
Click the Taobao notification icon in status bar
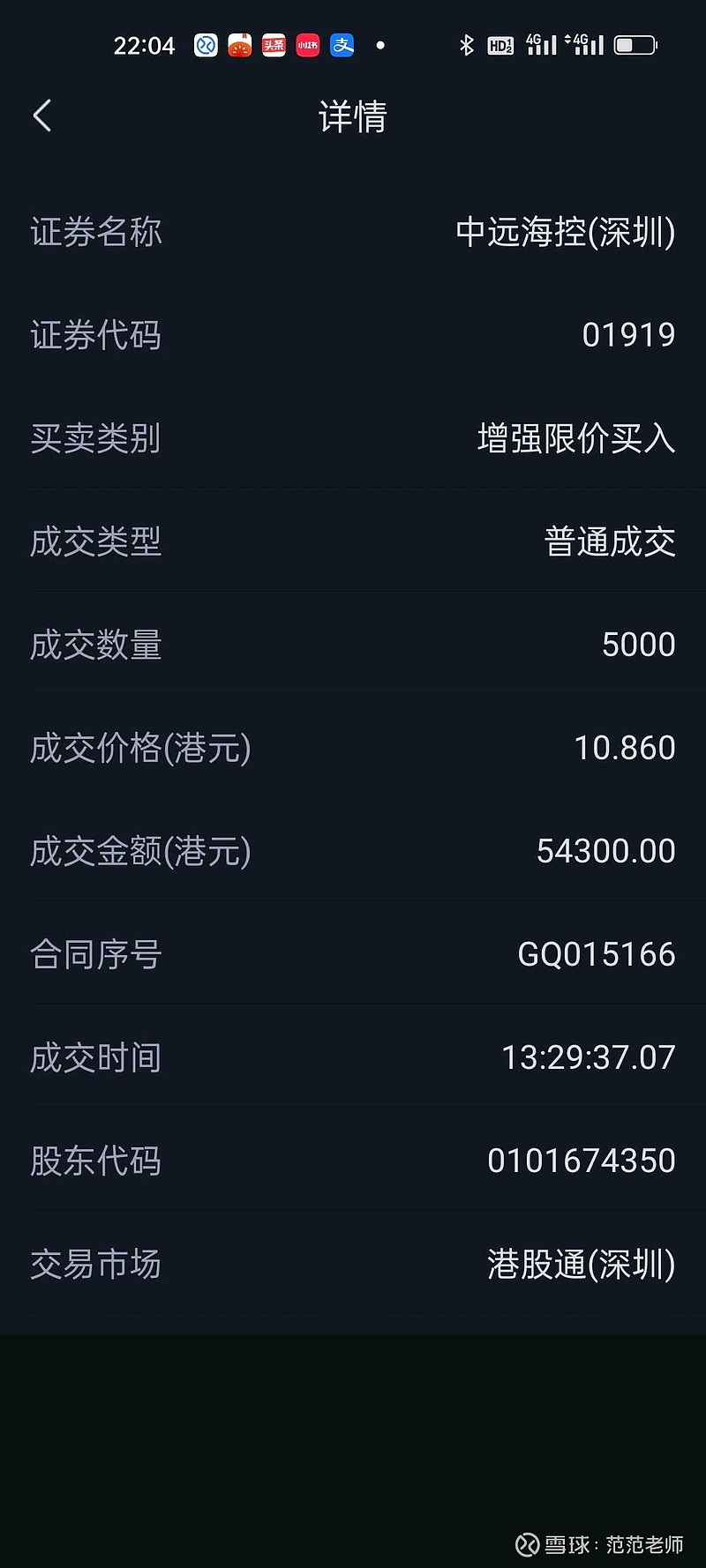point(238,45)
